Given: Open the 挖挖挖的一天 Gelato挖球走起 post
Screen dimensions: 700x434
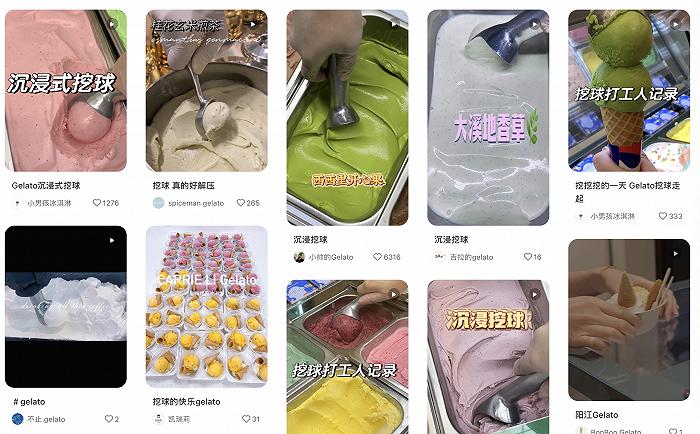Looking at the screenshot, I should [629, 90].
